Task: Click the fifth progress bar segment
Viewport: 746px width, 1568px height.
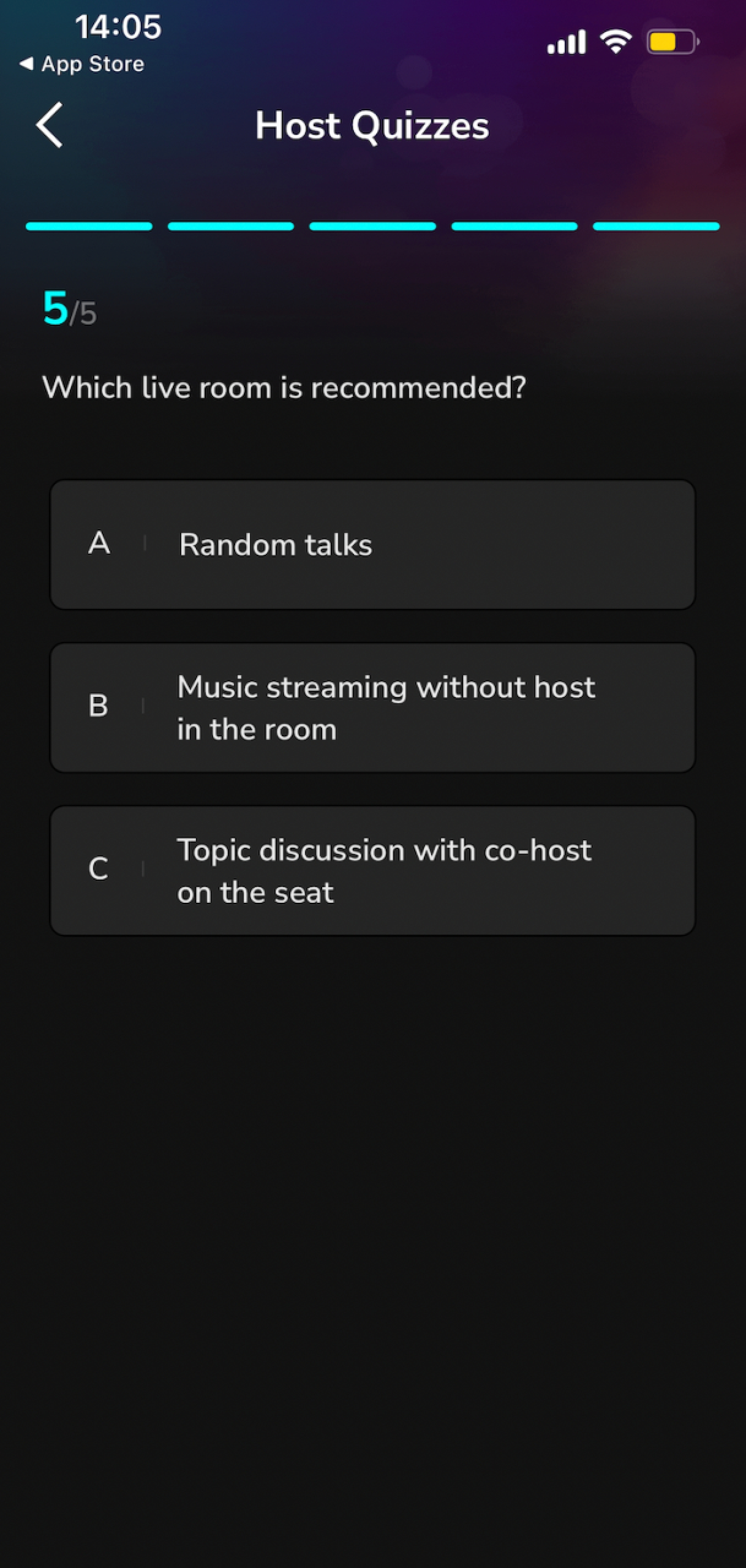Action: [x=656, y=227]
